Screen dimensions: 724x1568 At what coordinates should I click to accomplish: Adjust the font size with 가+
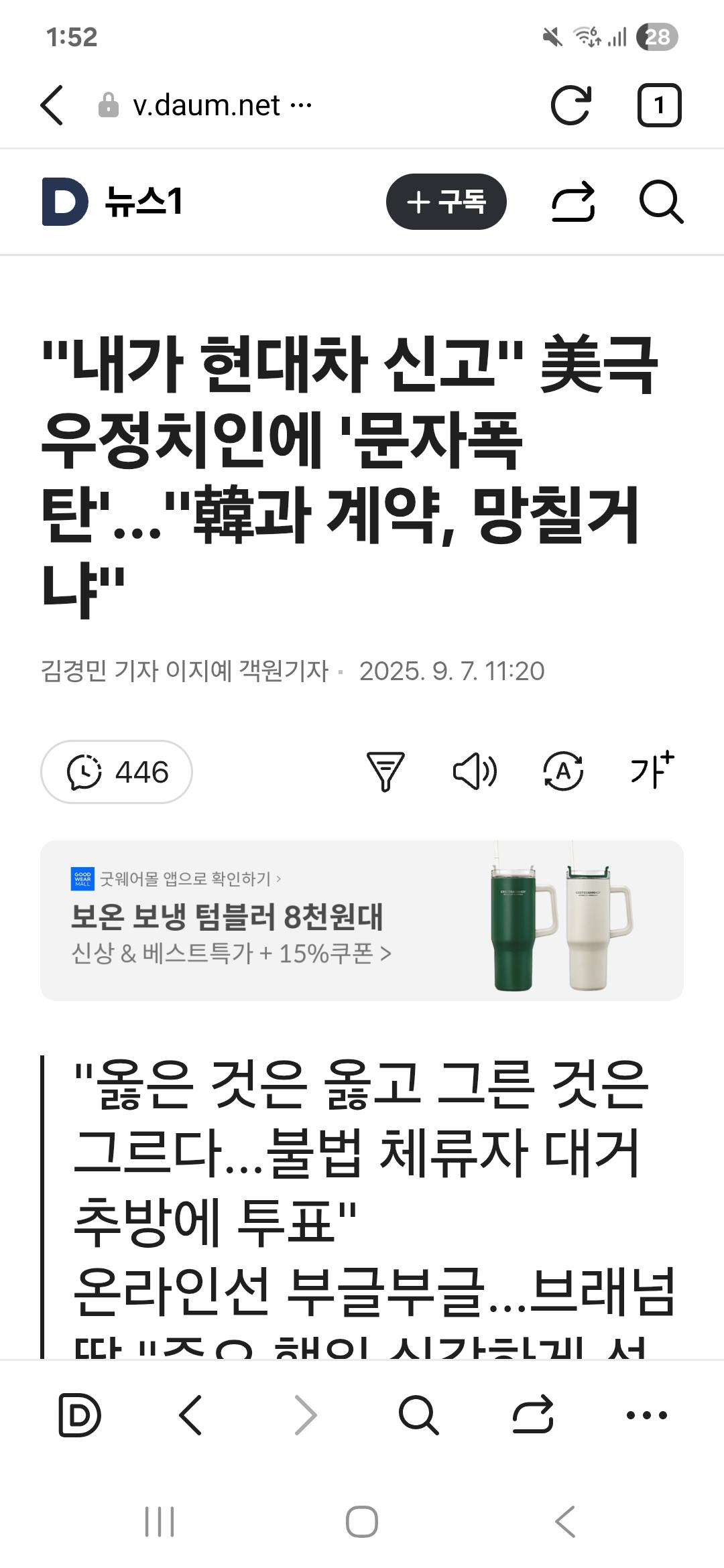652,770
